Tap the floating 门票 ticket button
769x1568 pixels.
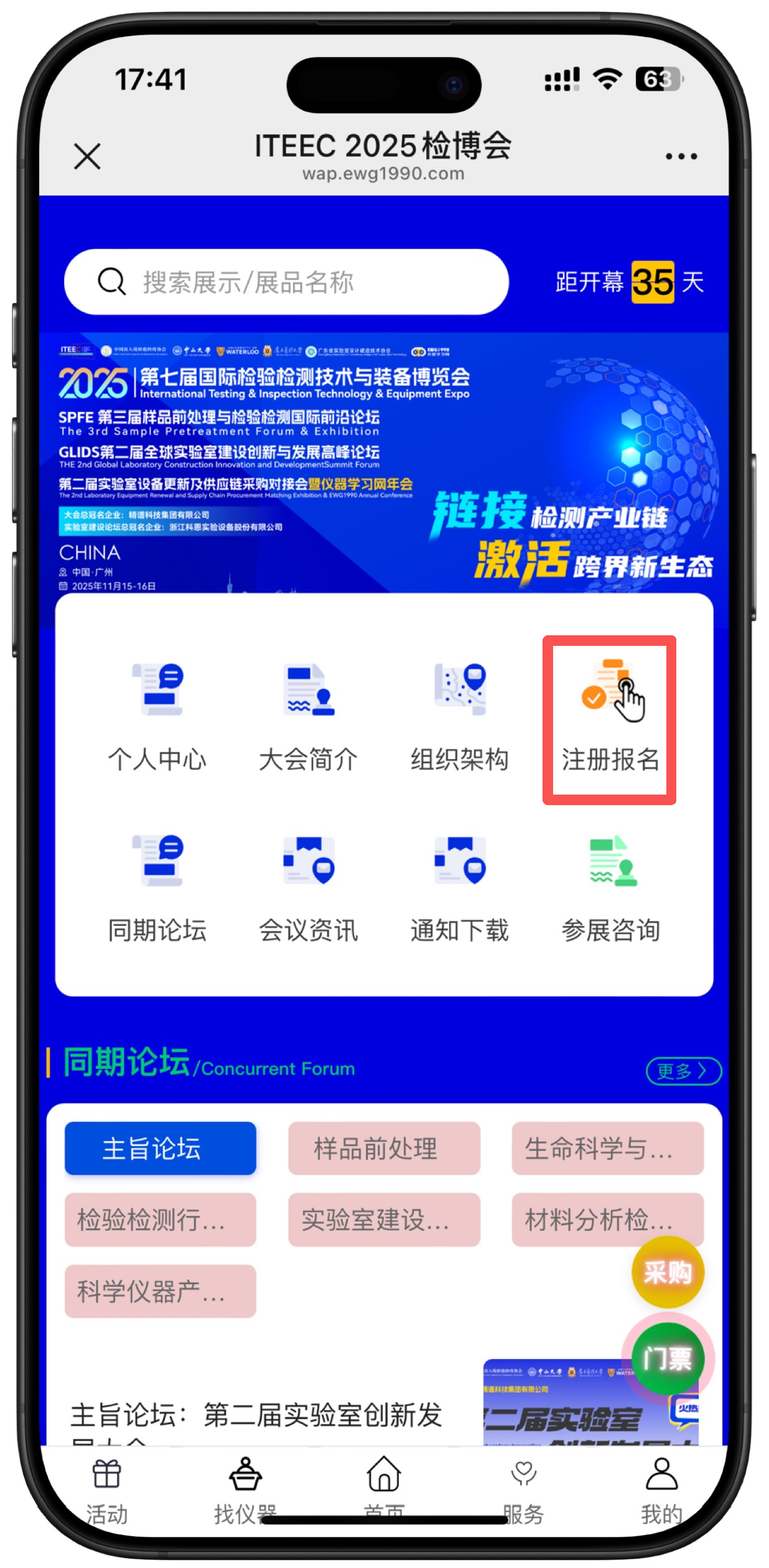tap(667, 1358)
